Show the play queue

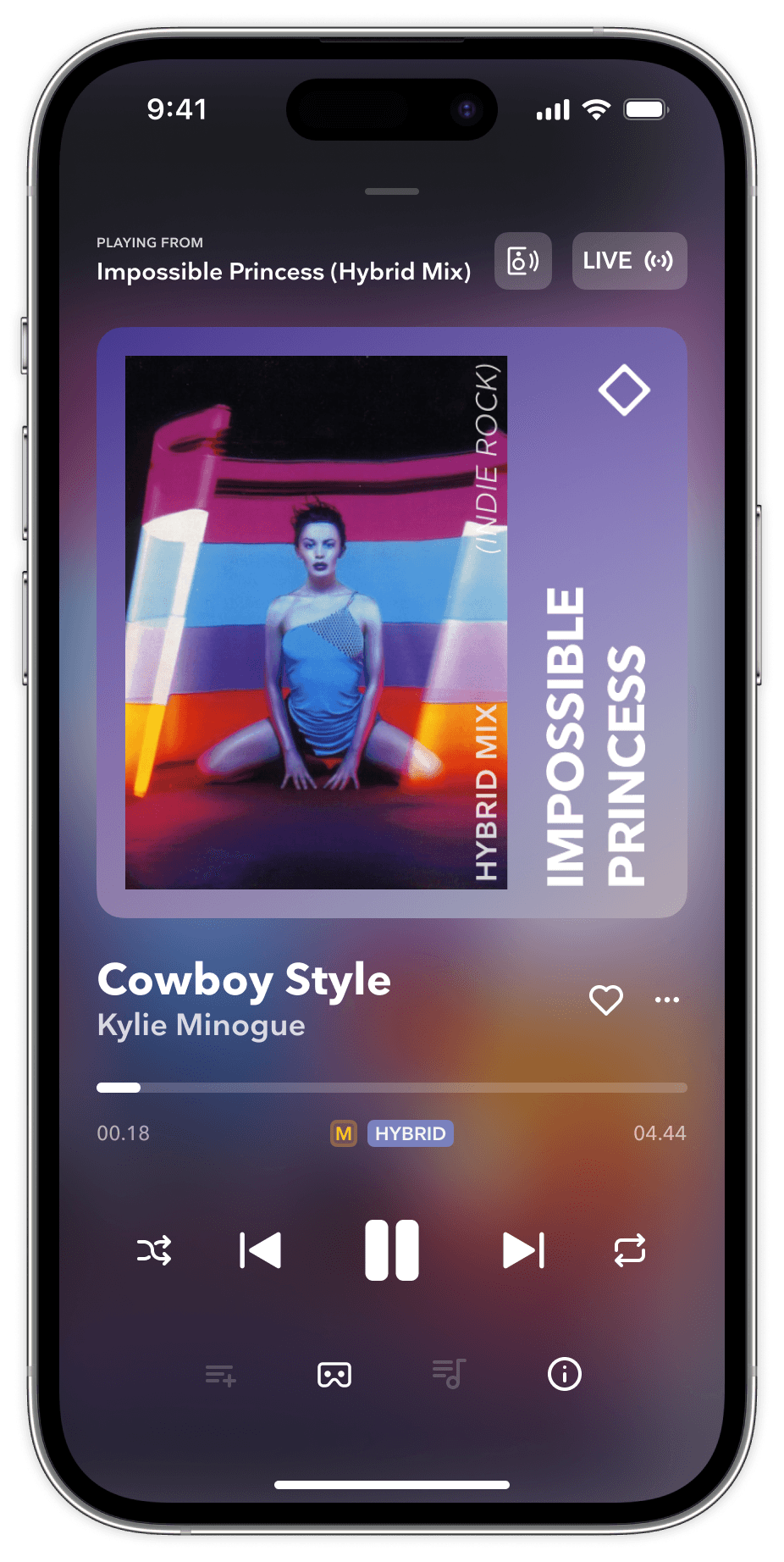pyautogui.click(x=449, y=1374)
